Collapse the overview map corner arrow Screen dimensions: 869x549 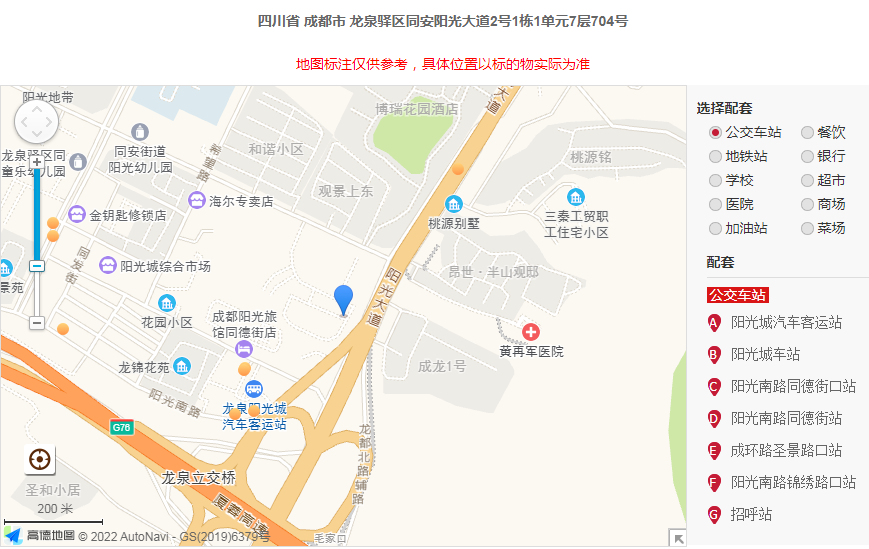[679, 539]
